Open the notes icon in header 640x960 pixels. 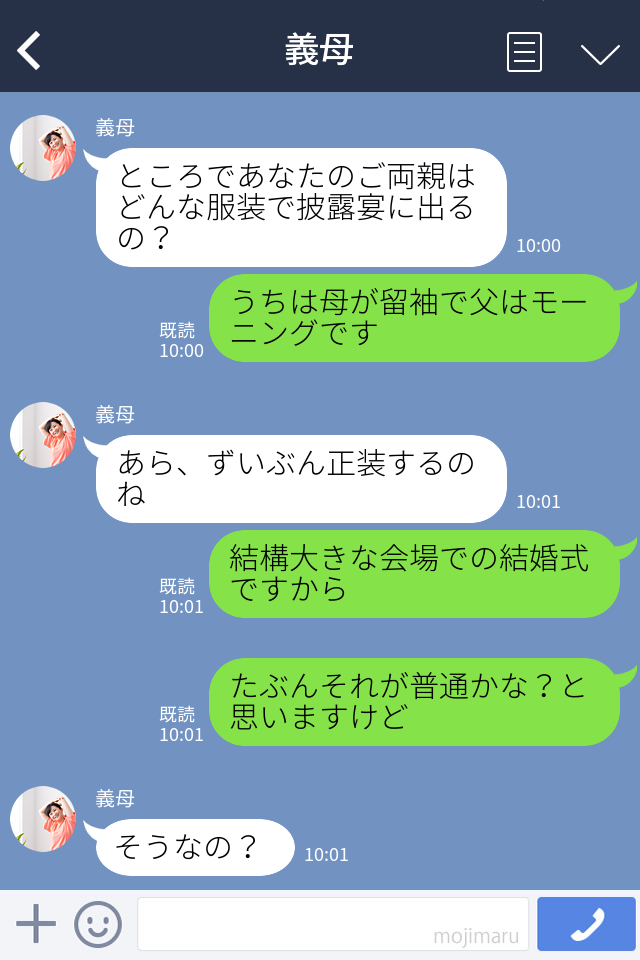point(524,52)
